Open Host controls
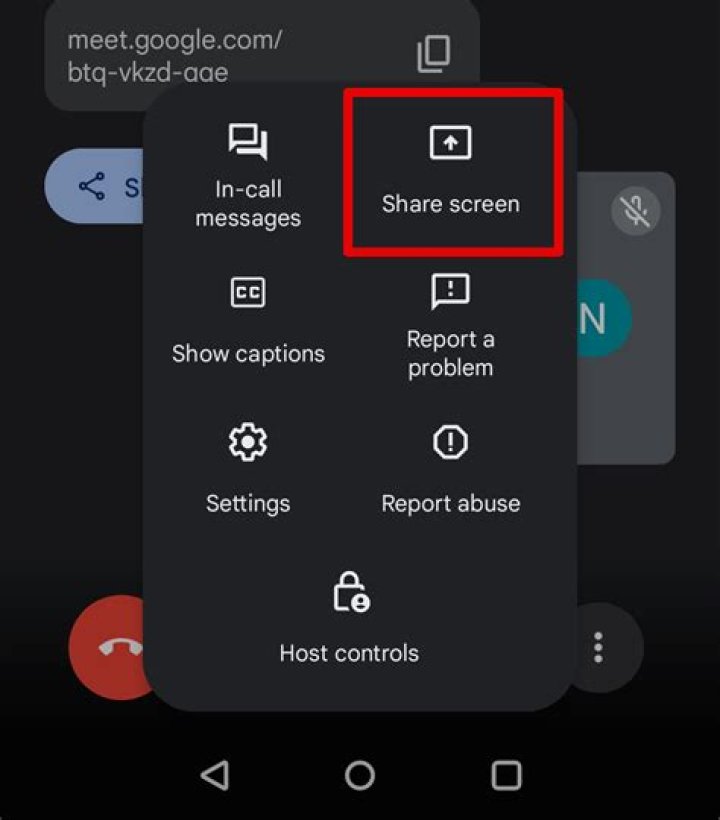Image resolution: width=720 pixels, height=820 pixels. pos(349,618)
